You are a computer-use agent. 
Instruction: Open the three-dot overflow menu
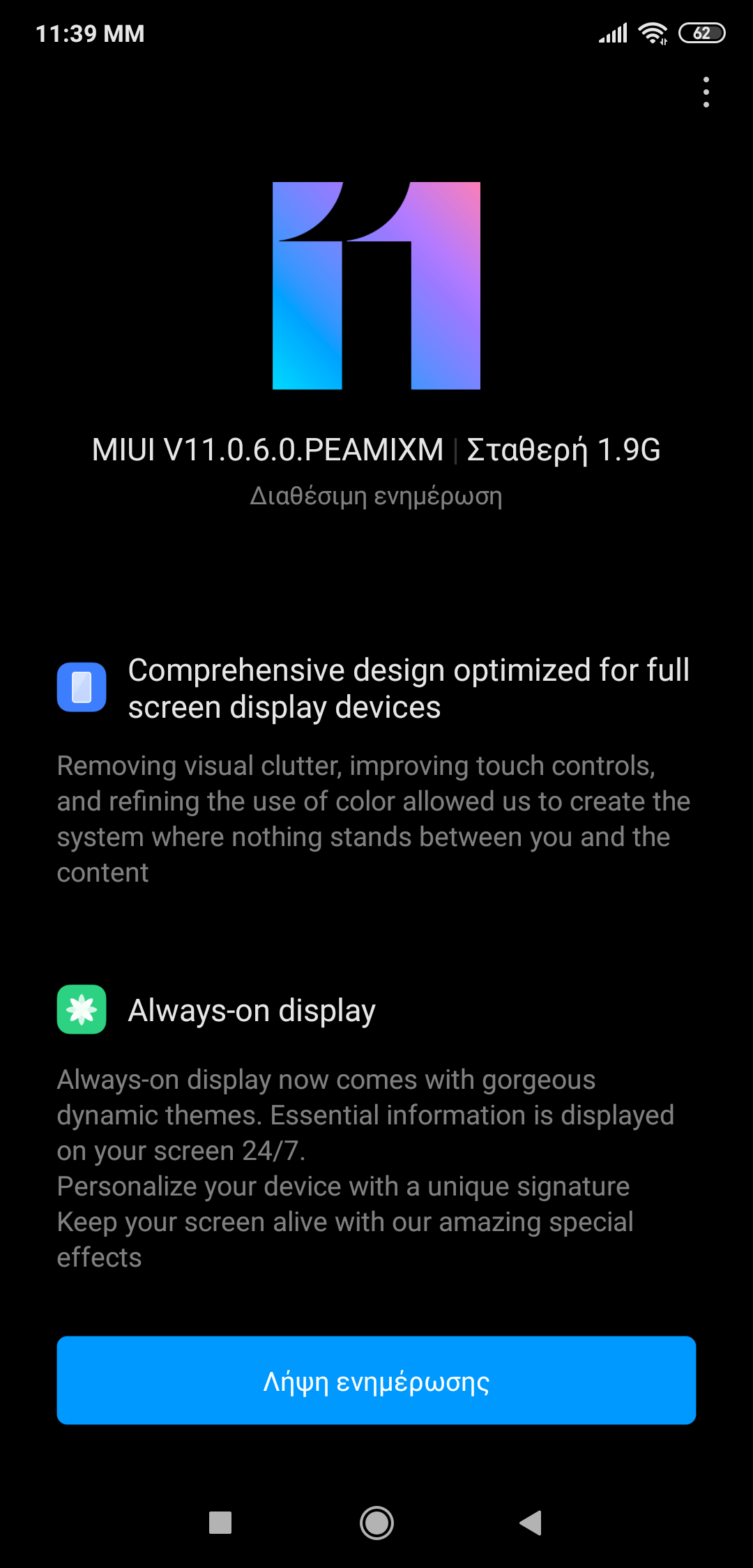pos(706,92)
